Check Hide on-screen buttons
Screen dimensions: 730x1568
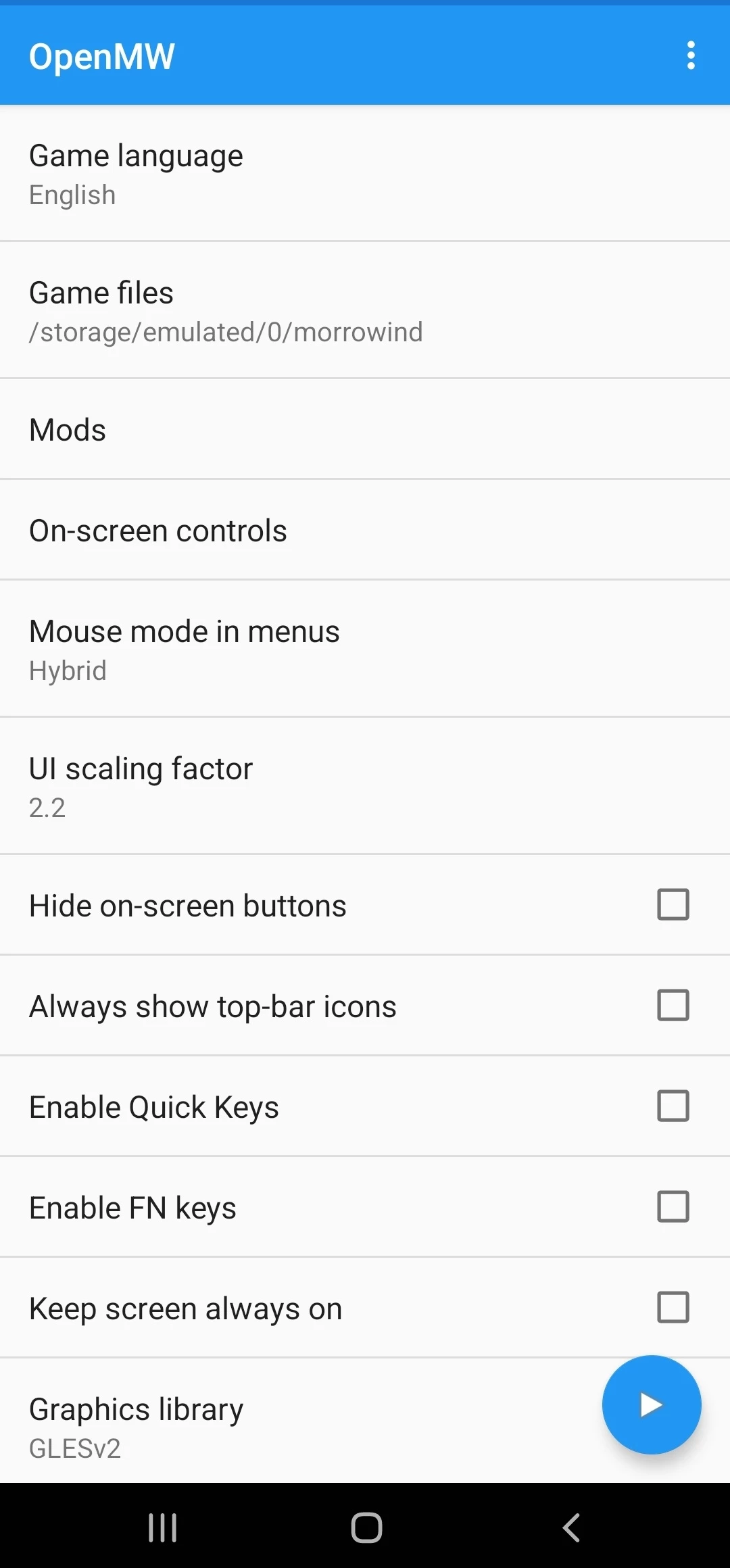673,905
